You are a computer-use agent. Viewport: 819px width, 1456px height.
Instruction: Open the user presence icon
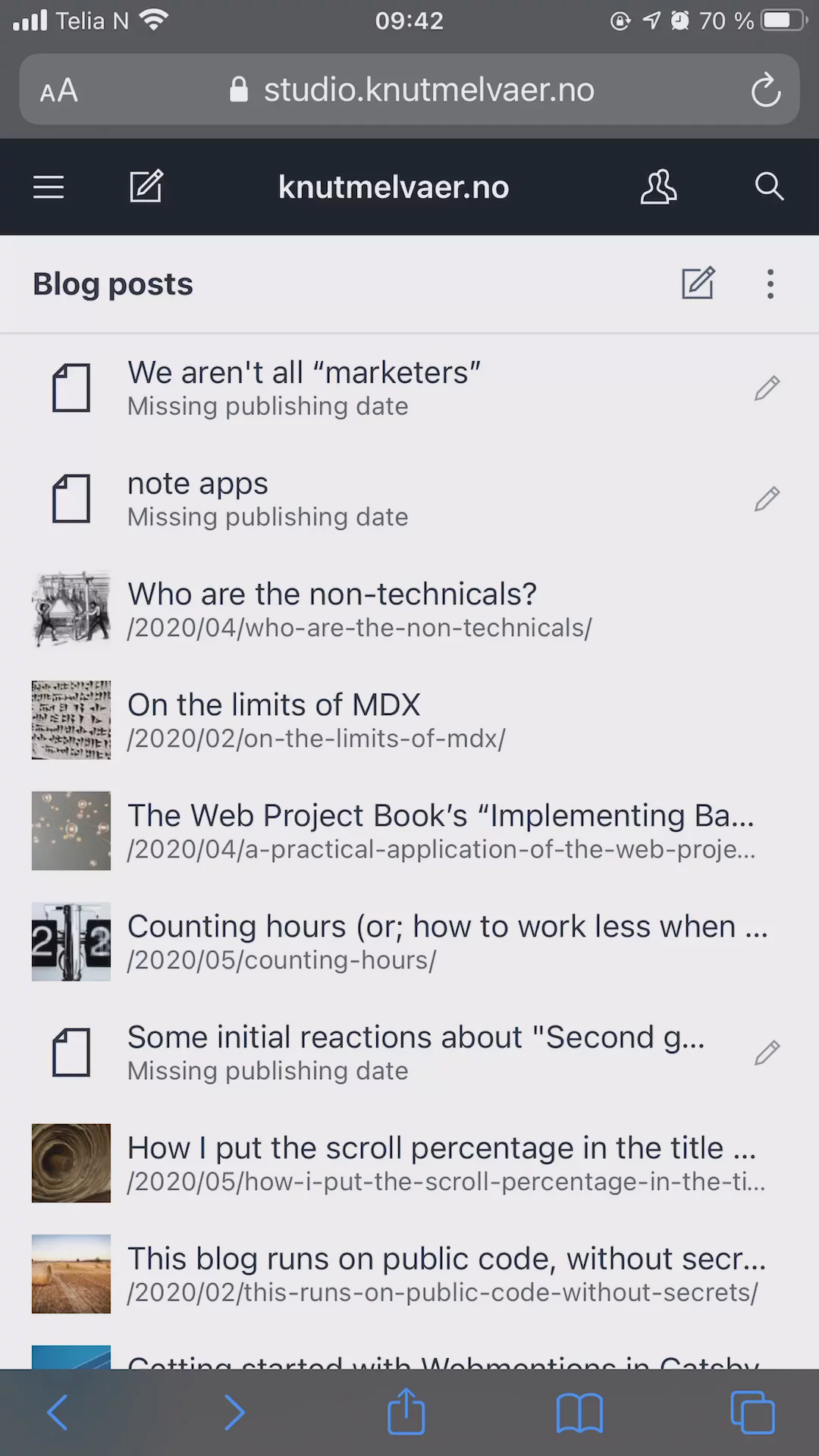658,187
